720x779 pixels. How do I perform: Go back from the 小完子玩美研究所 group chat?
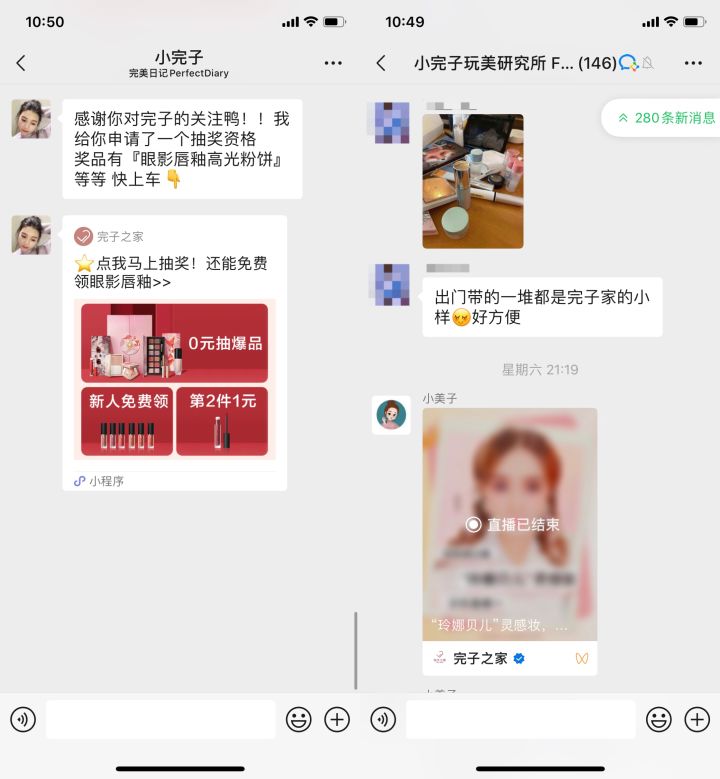coord(381,63)
